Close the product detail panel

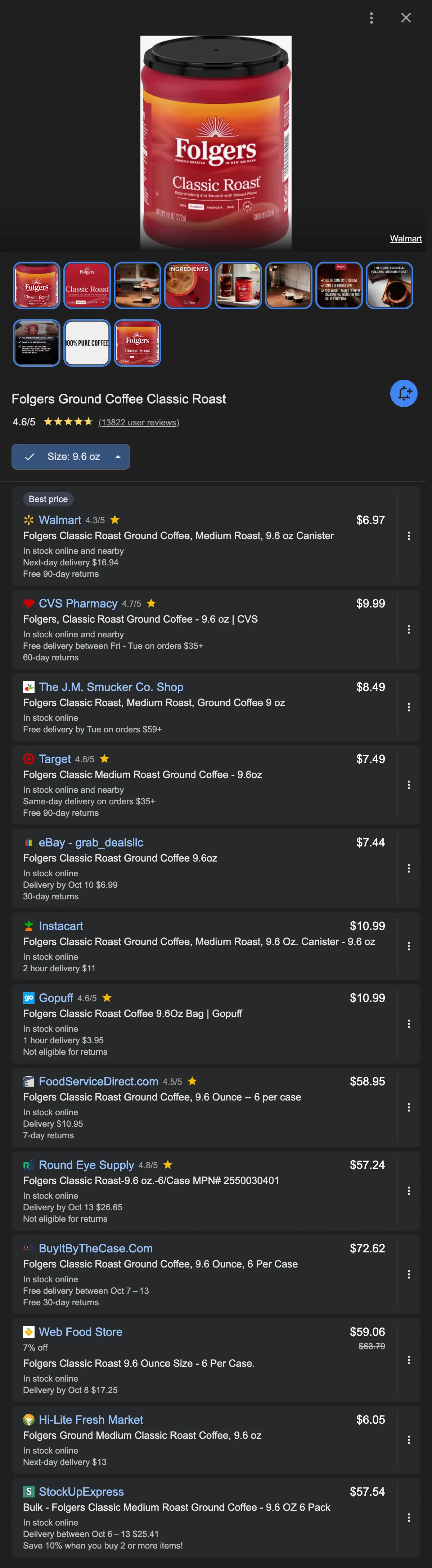click(406, 18)
